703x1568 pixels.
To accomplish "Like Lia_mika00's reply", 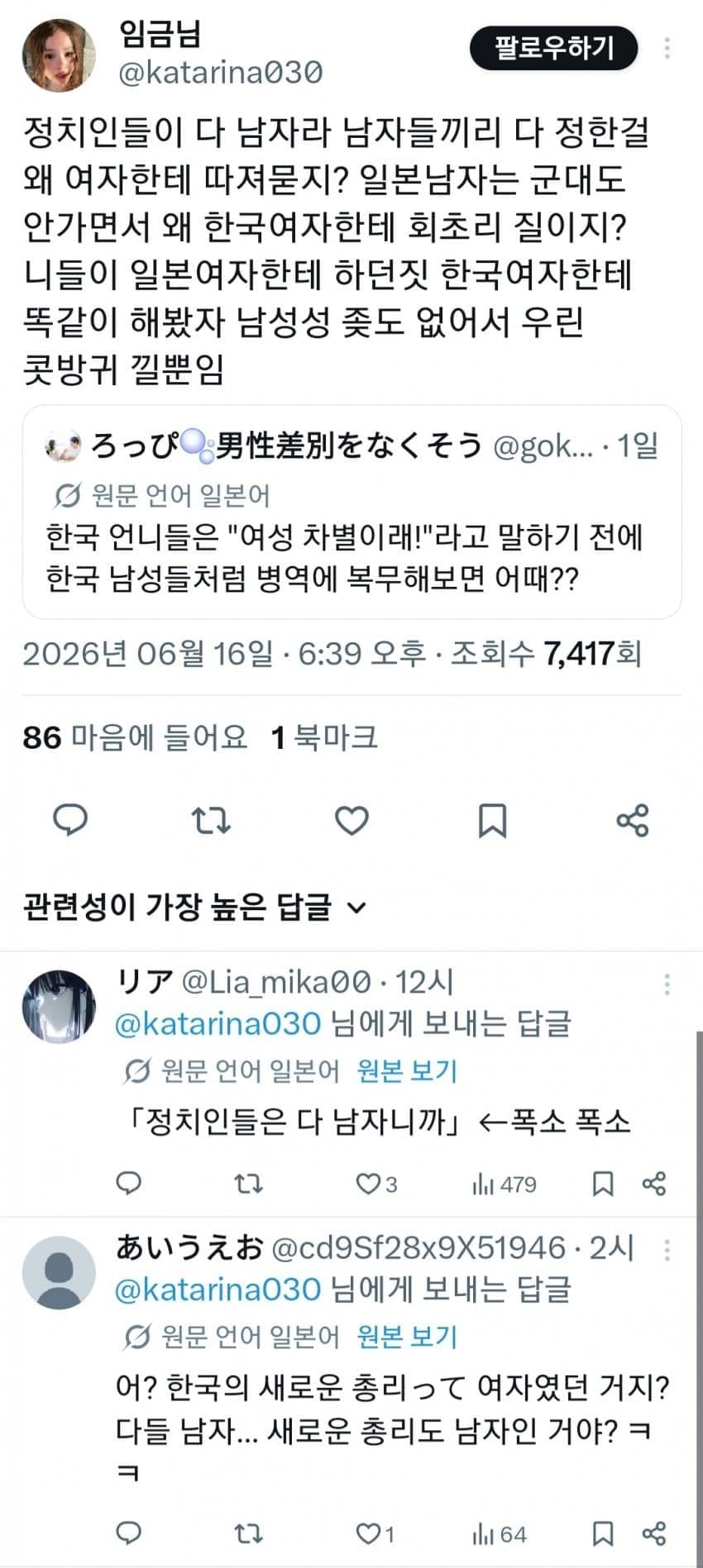I will pyautogui.click(x=376, y=1184).
